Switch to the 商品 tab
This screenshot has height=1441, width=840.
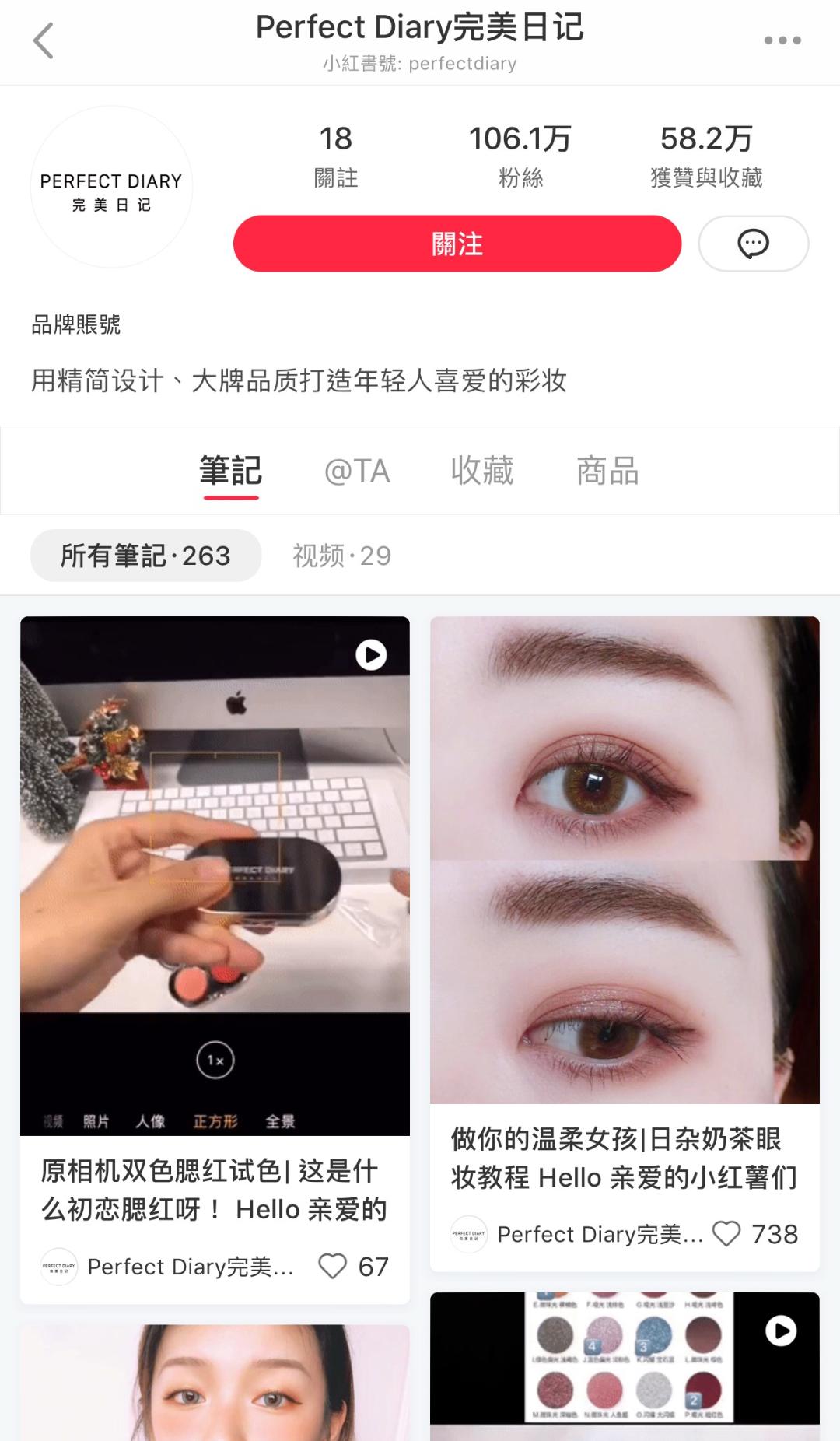coord(607,471)
